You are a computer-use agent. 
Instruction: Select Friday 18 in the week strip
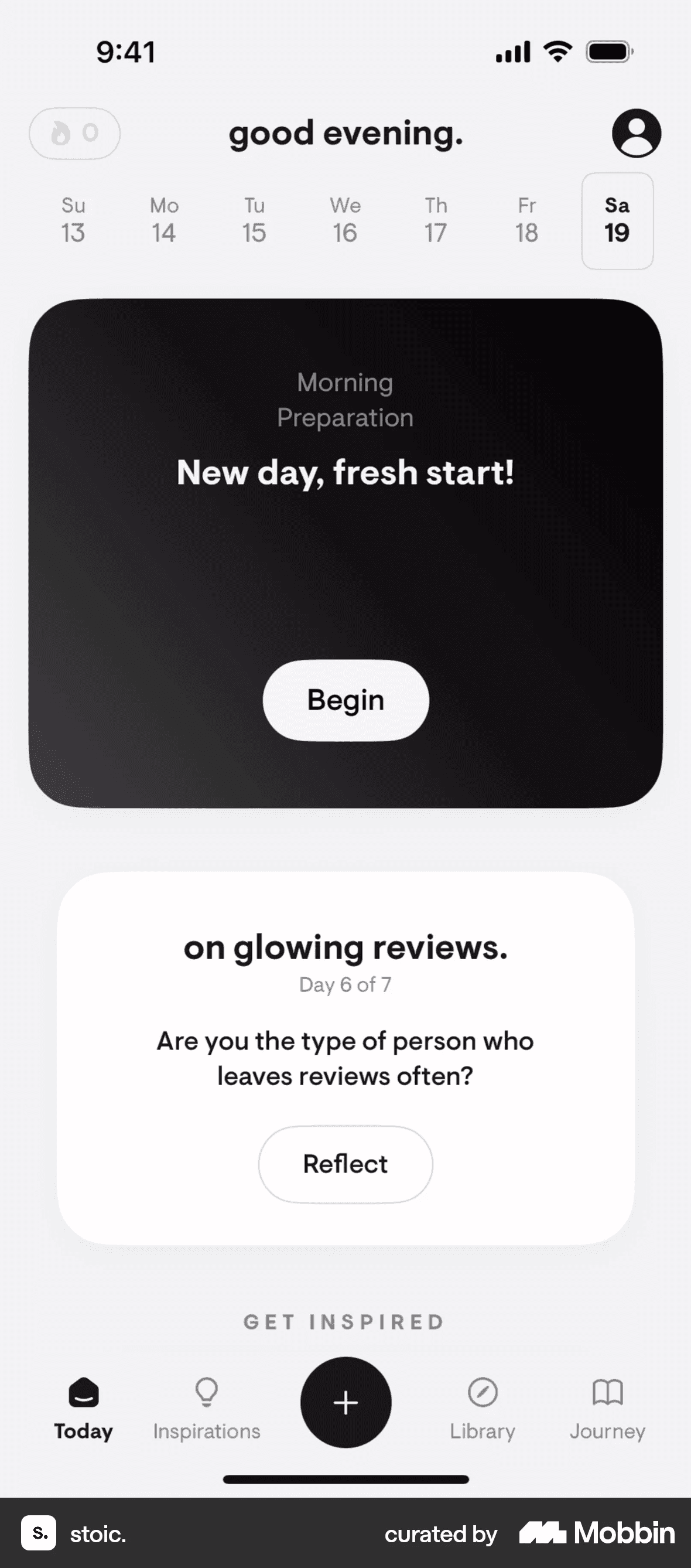pyautogui.click(x=527, y=220)
